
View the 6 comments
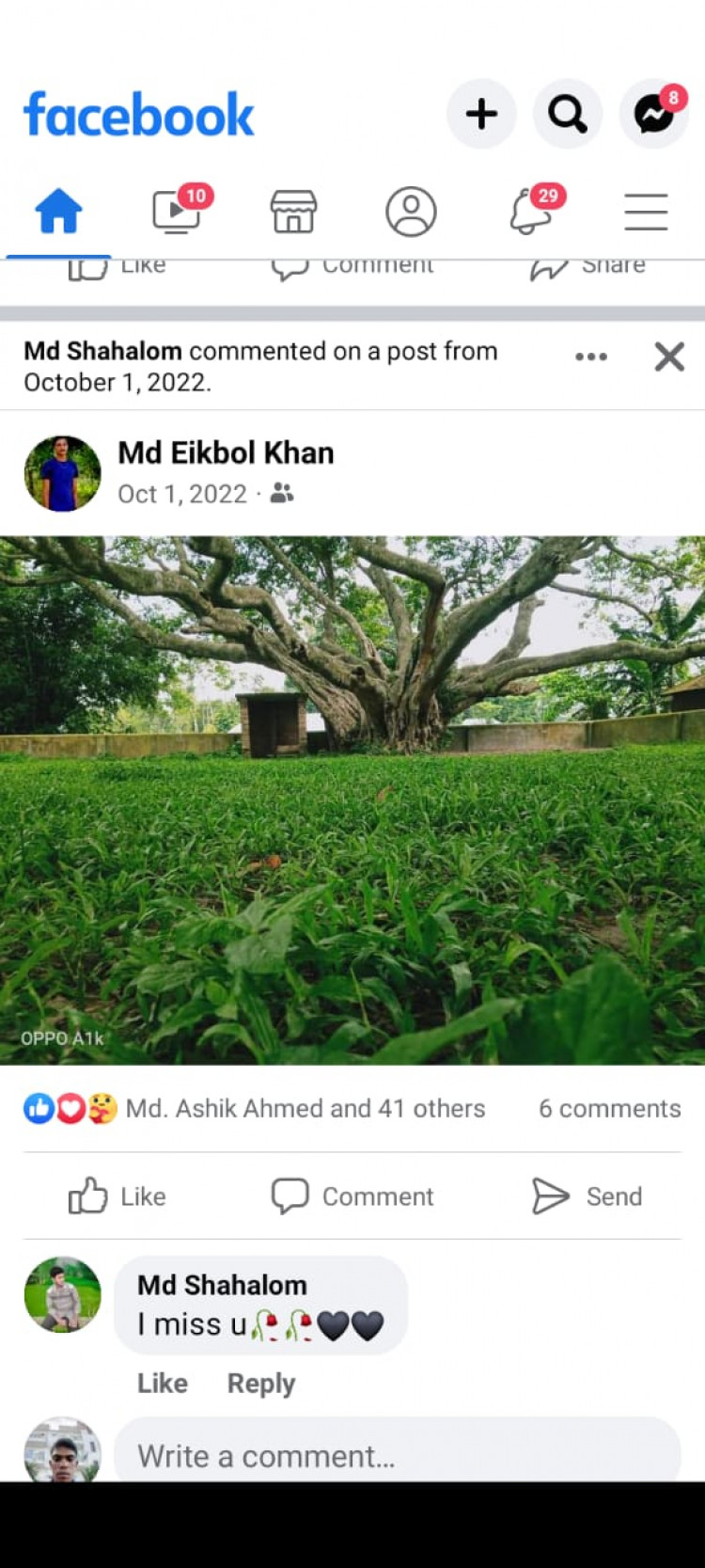(x=609, y=1108)
